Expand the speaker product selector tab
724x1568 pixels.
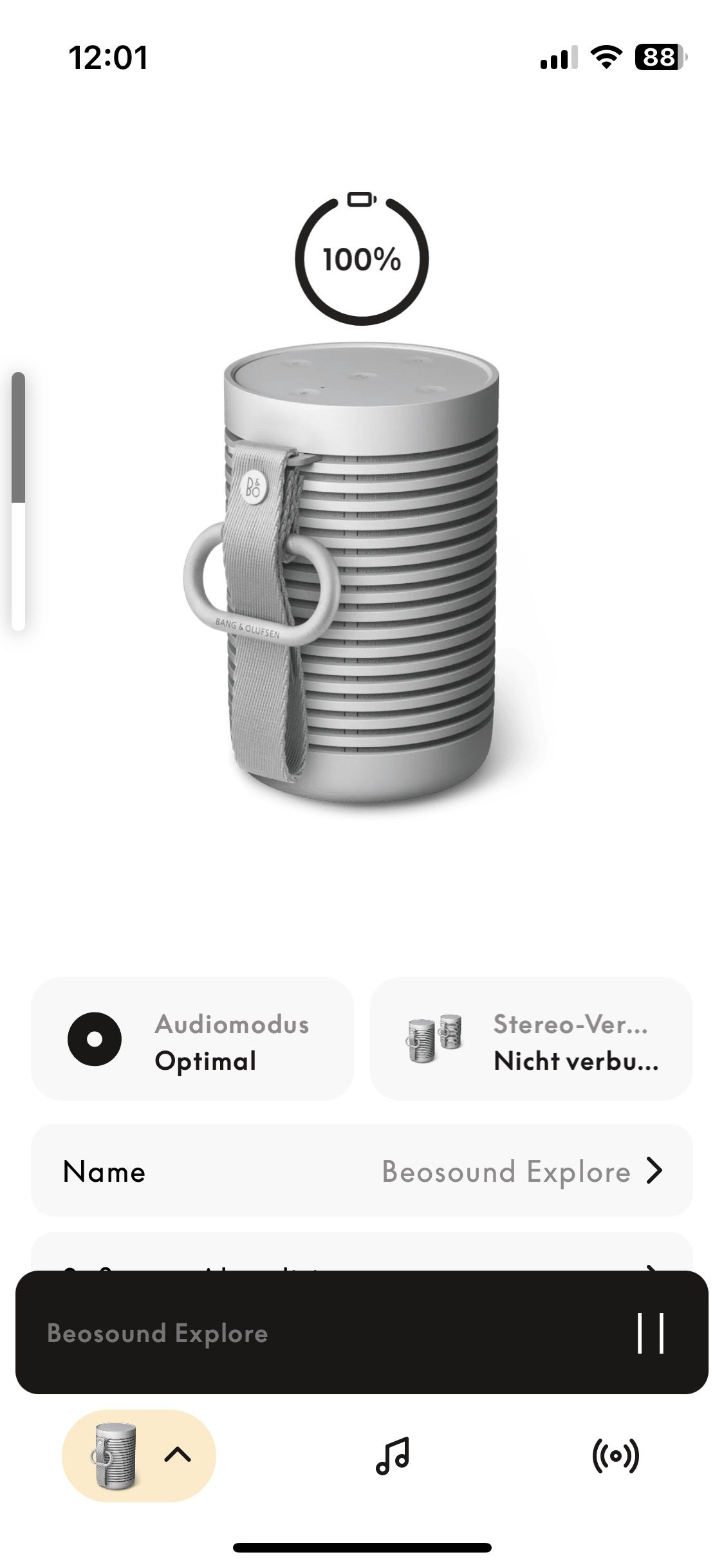(x=139, y=1456)
